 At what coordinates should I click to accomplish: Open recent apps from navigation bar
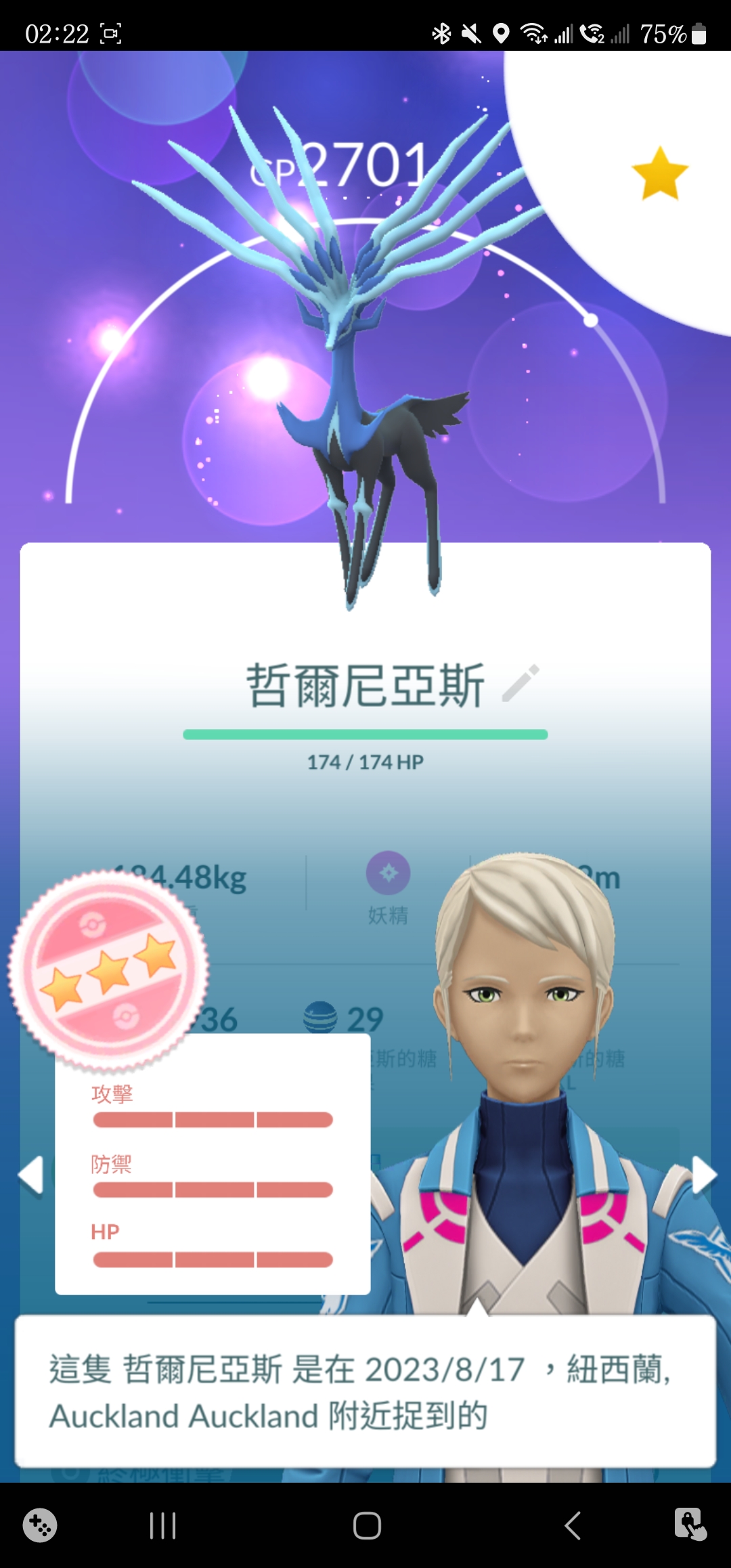[162, 1526]
